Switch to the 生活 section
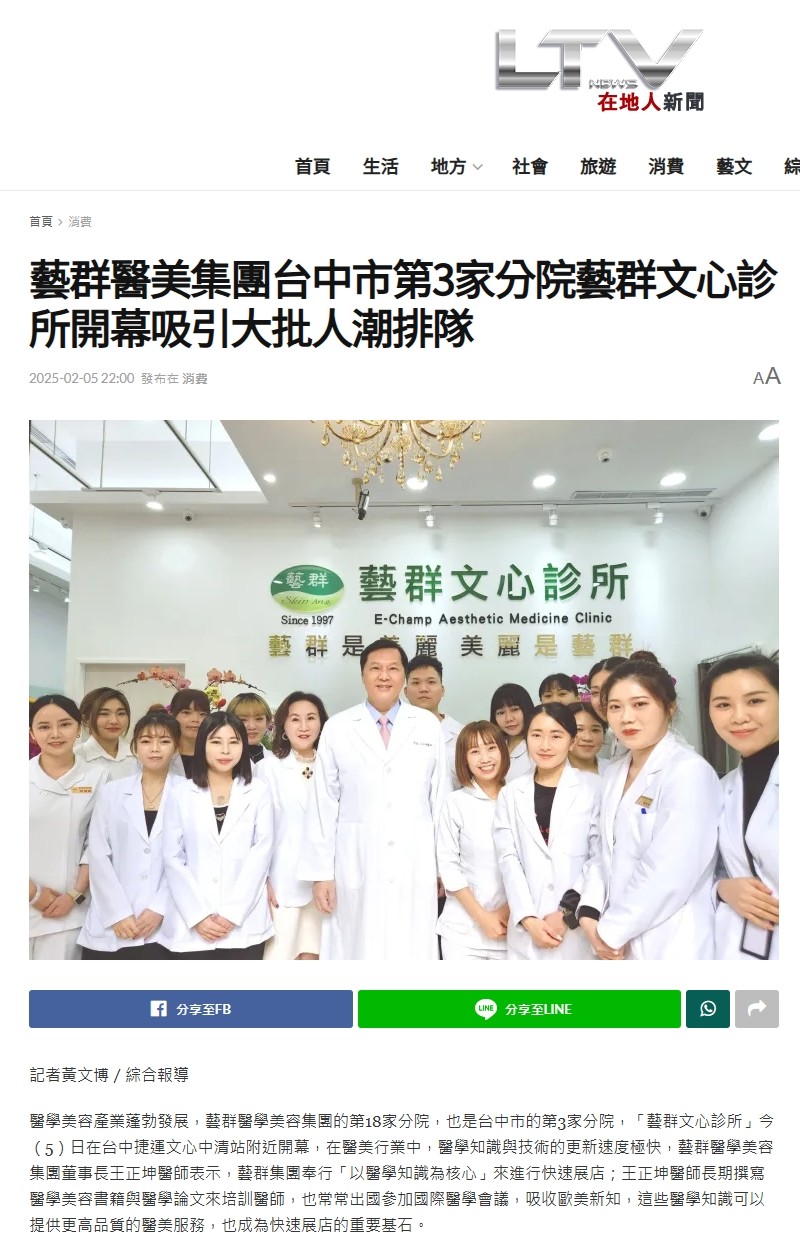Image resolution: width=800 pixels, height=1250 pixels. pyautogui.click(x=380, y=167)
